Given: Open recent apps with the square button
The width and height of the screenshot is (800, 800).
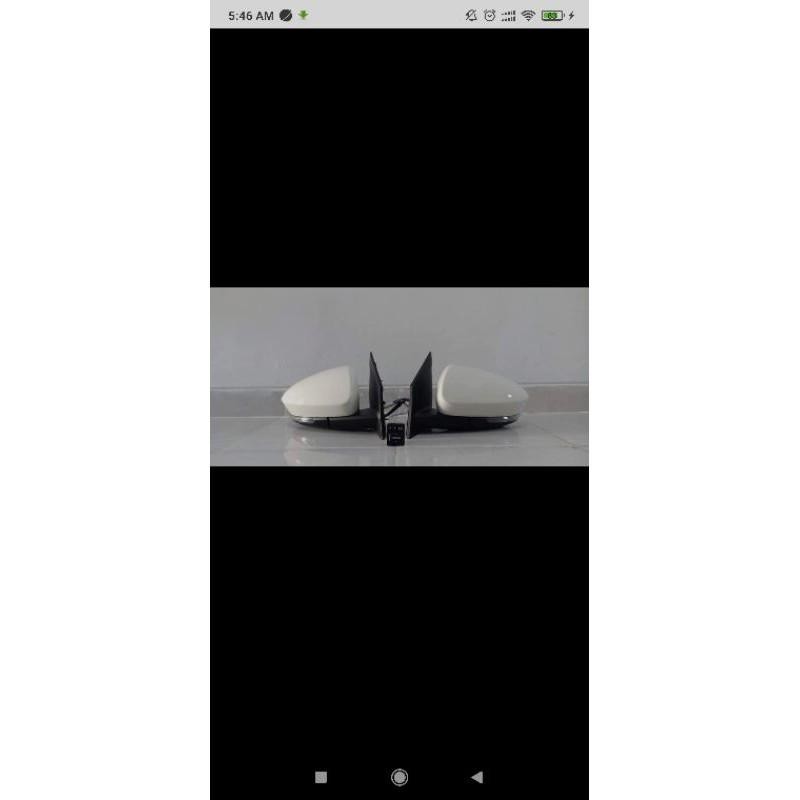Looking at the screenshot, I should 321,777.
